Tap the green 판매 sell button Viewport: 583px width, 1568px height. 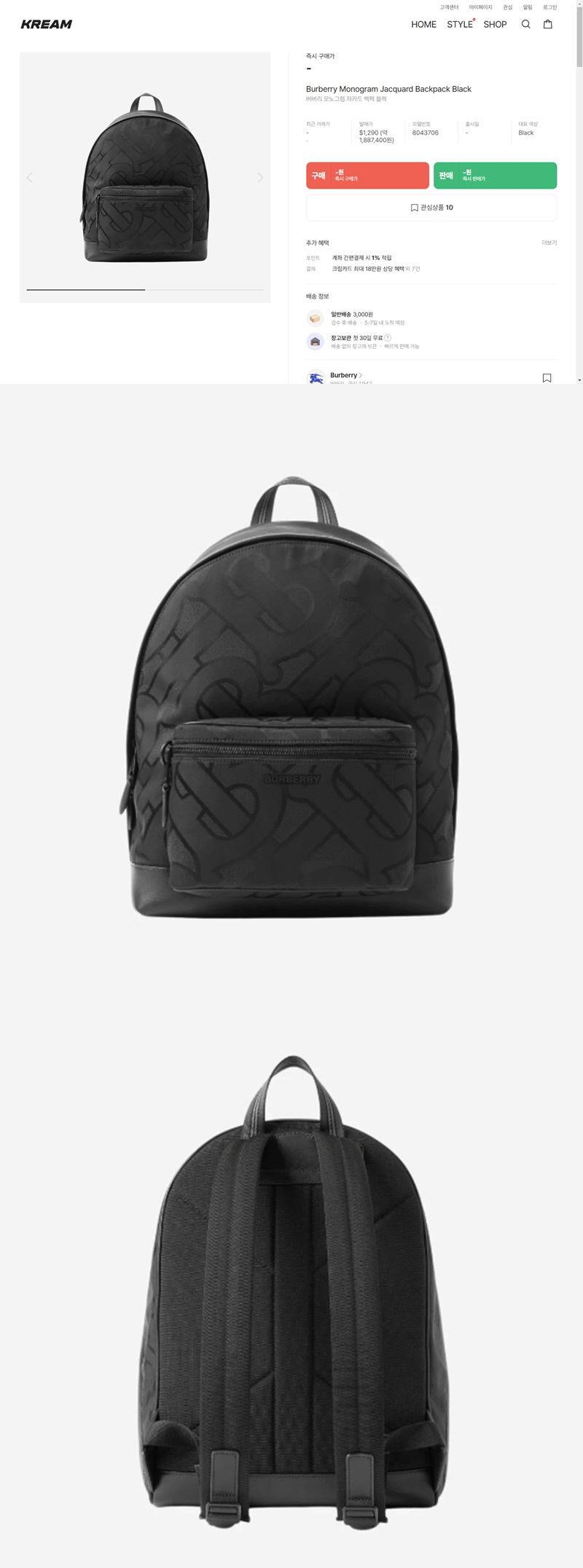click(x=495, y=176)
